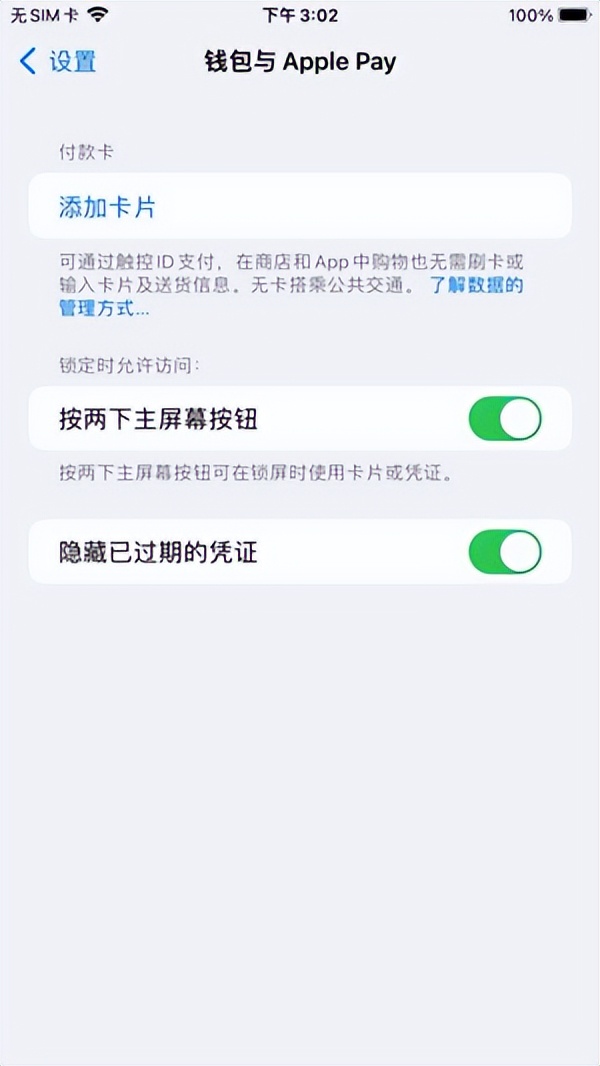This screenshot has height=1066, width=600.
Task: Toggle 按两下主屏幕按钮 switch off
Action: [505, 419]
